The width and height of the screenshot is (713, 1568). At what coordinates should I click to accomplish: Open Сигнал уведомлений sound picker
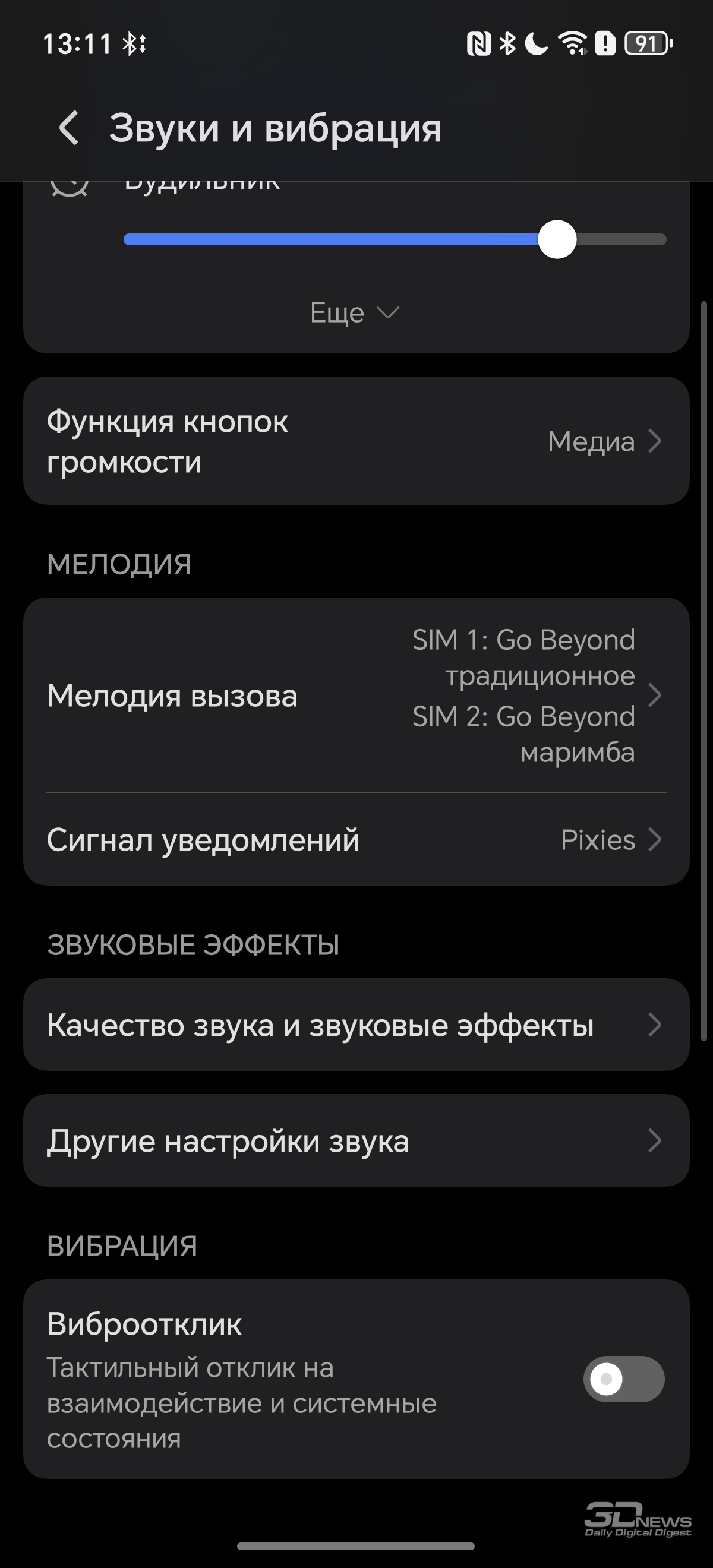point(355,840)
